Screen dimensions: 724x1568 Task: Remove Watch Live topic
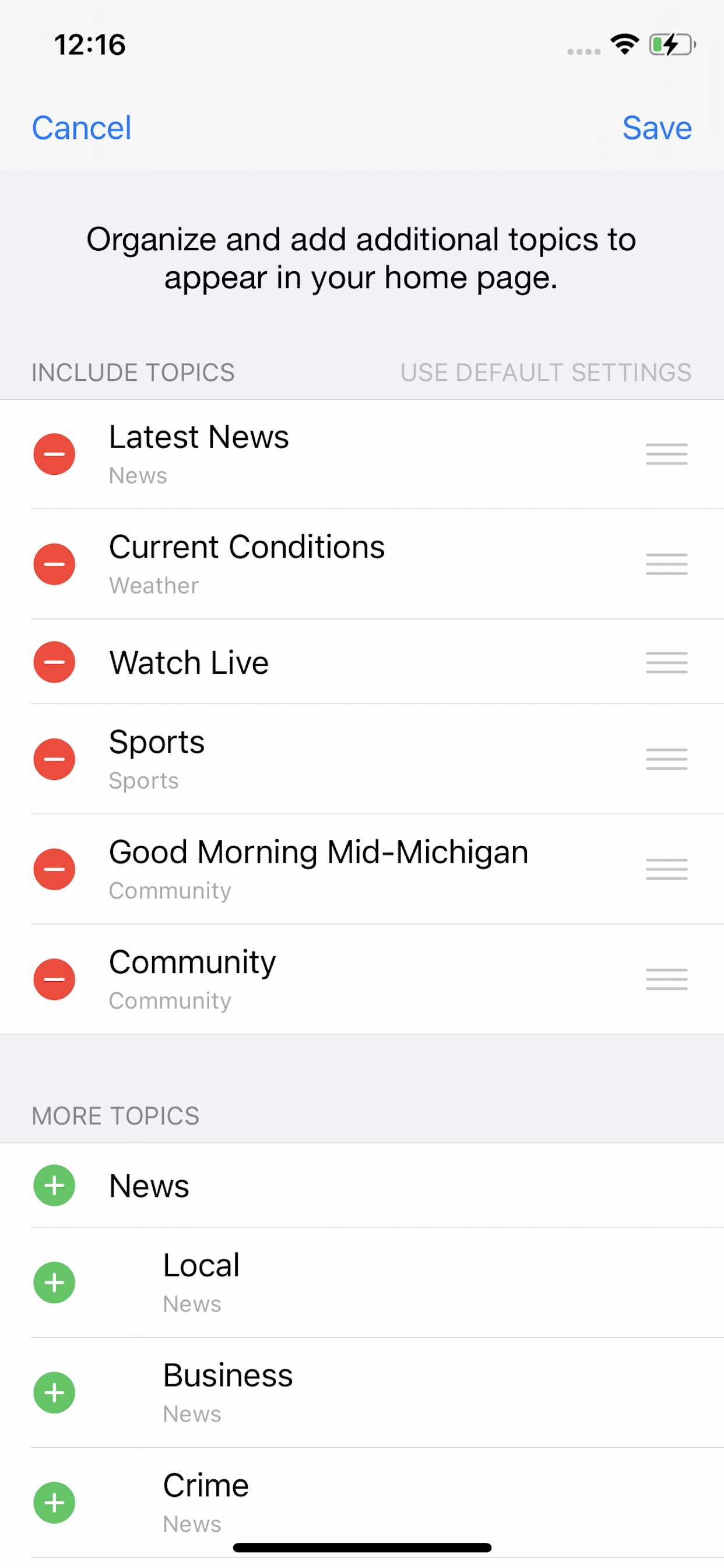click(54, 662)
